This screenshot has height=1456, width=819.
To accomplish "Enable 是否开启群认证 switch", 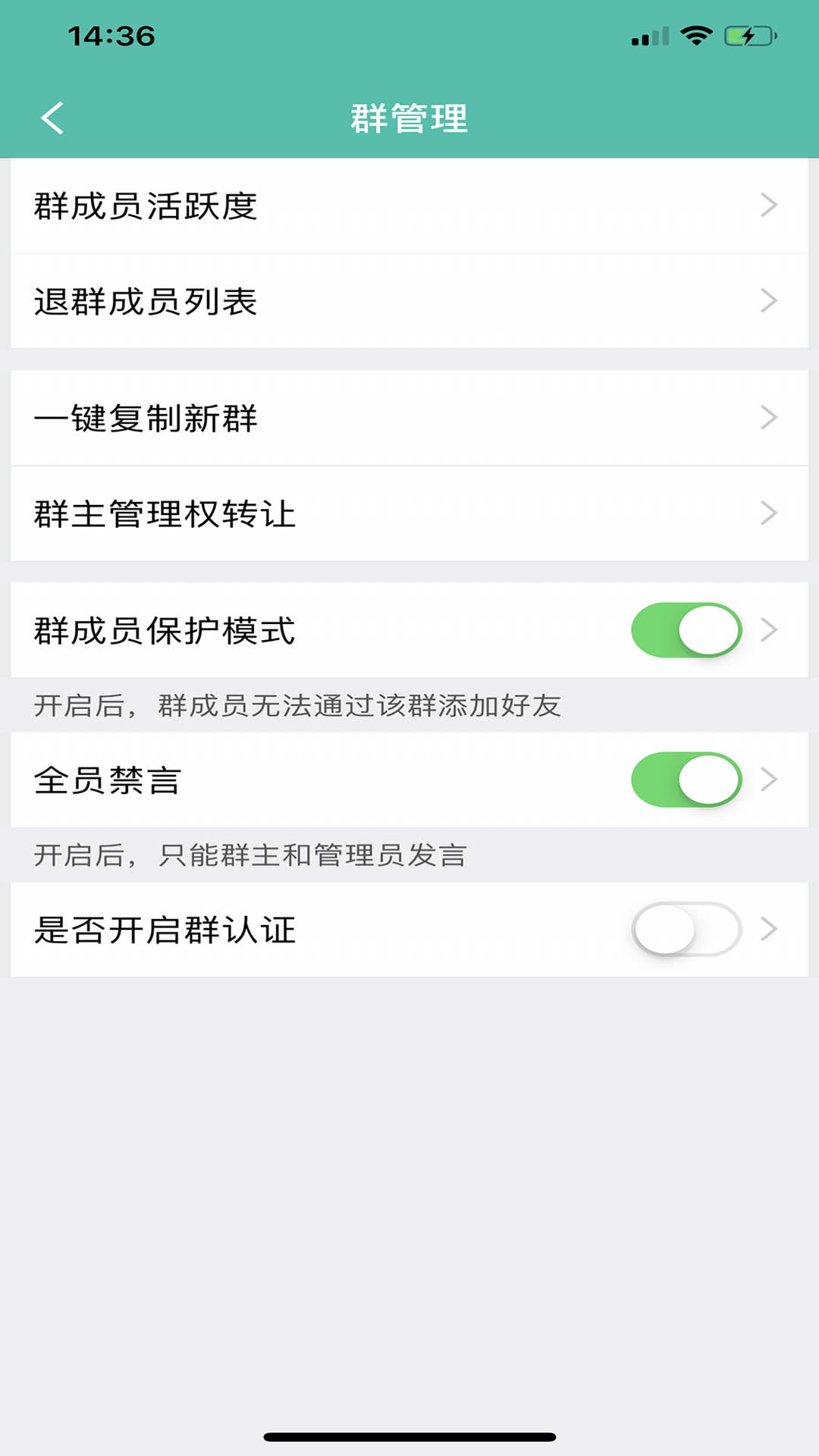I will (x=686, y=929).
